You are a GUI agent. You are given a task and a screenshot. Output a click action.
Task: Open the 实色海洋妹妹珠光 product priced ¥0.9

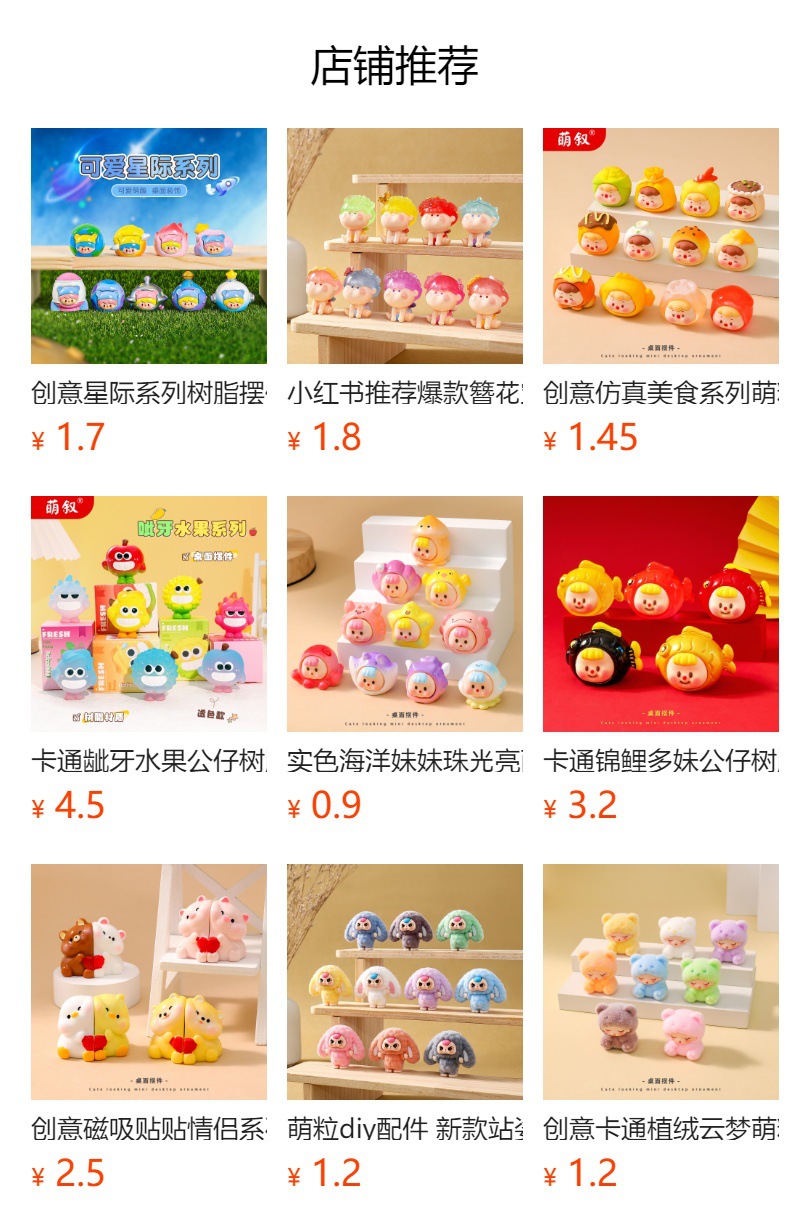pos(404,614)
